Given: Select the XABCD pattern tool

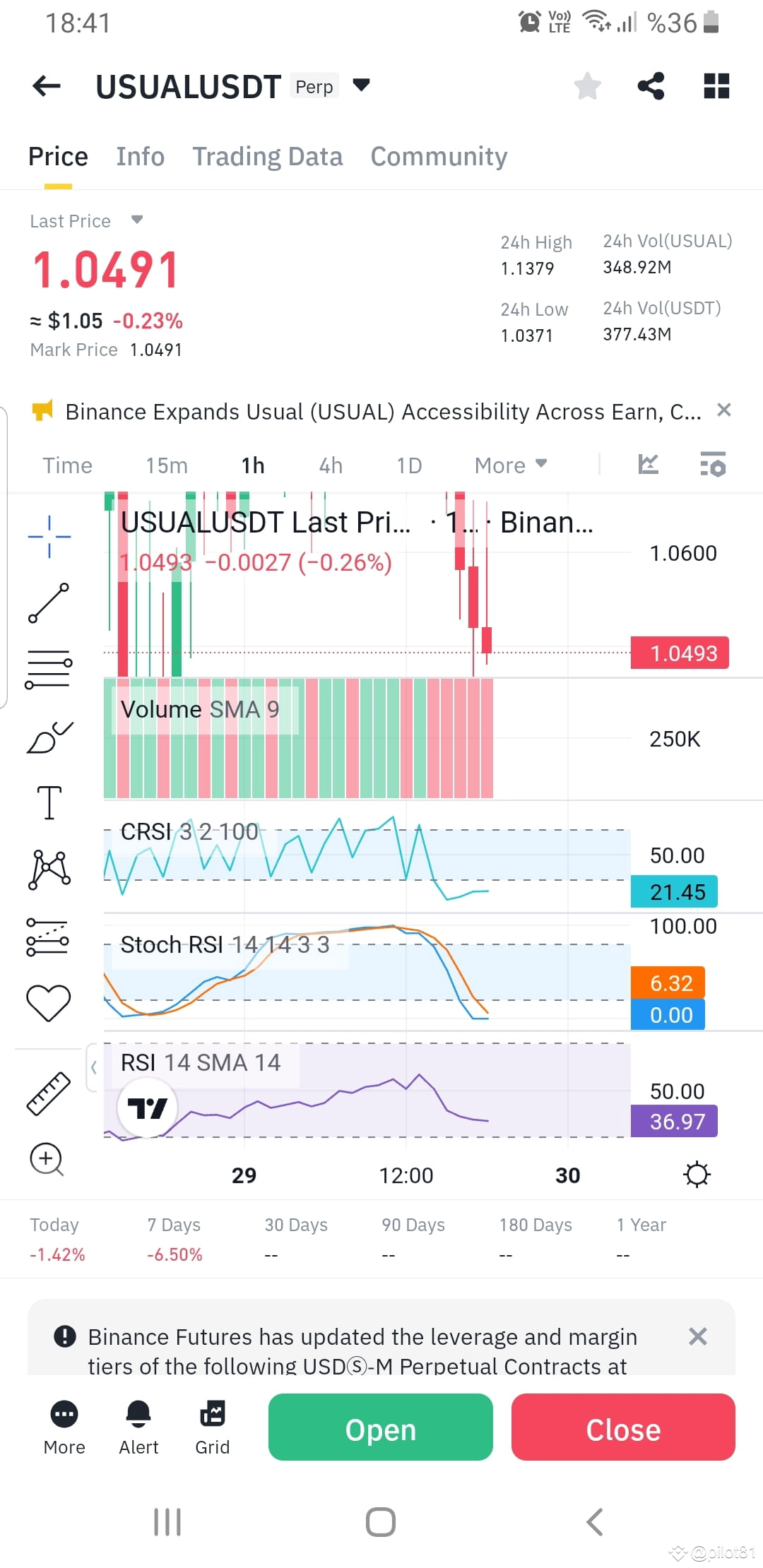Looking at the screenshot, I should [x=48, y=869].
